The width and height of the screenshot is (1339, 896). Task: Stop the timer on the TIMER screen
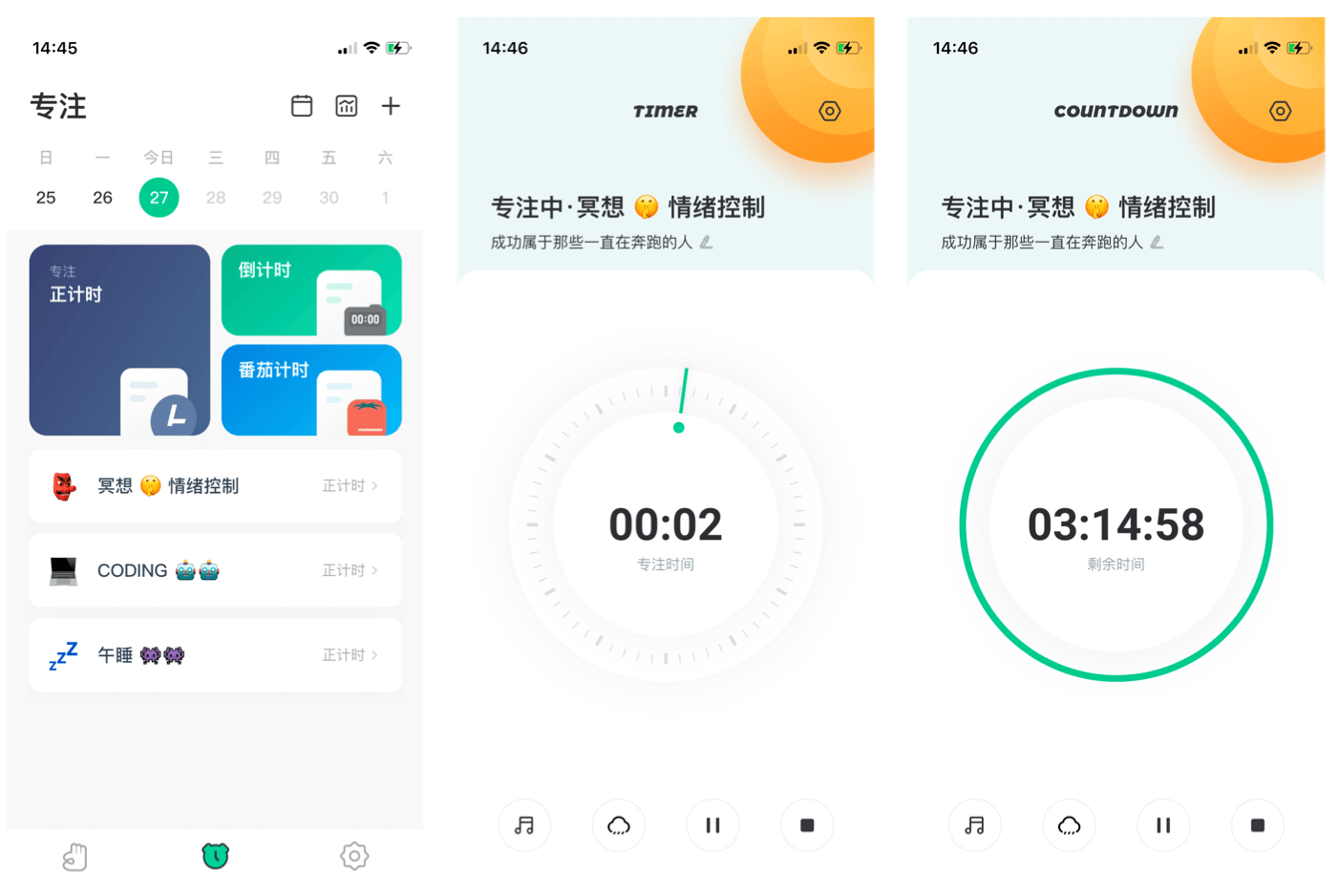807,825
